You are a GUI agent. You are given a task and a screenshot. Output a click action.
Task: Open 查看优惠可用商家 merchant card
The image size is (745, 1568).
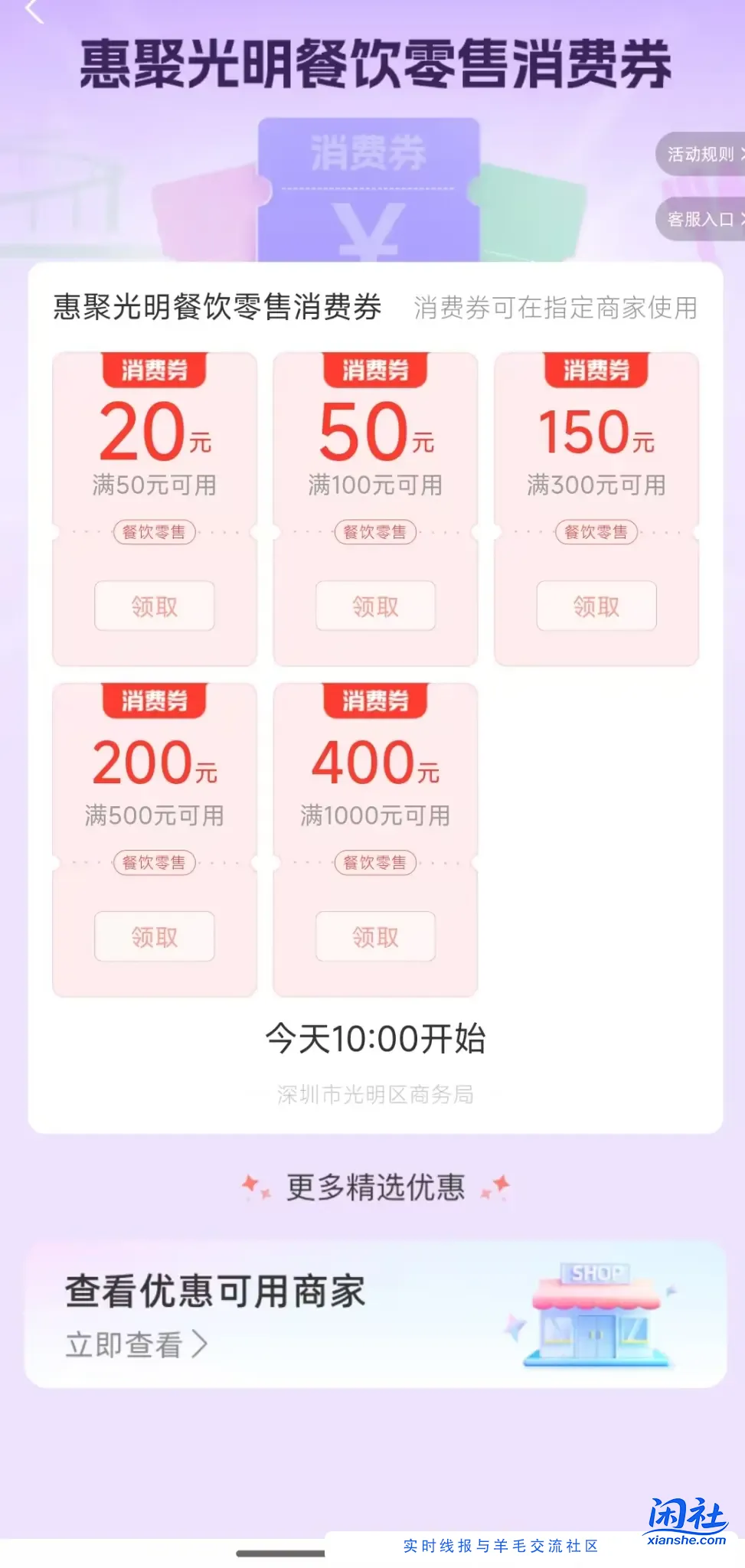(x=375, y=1315)
